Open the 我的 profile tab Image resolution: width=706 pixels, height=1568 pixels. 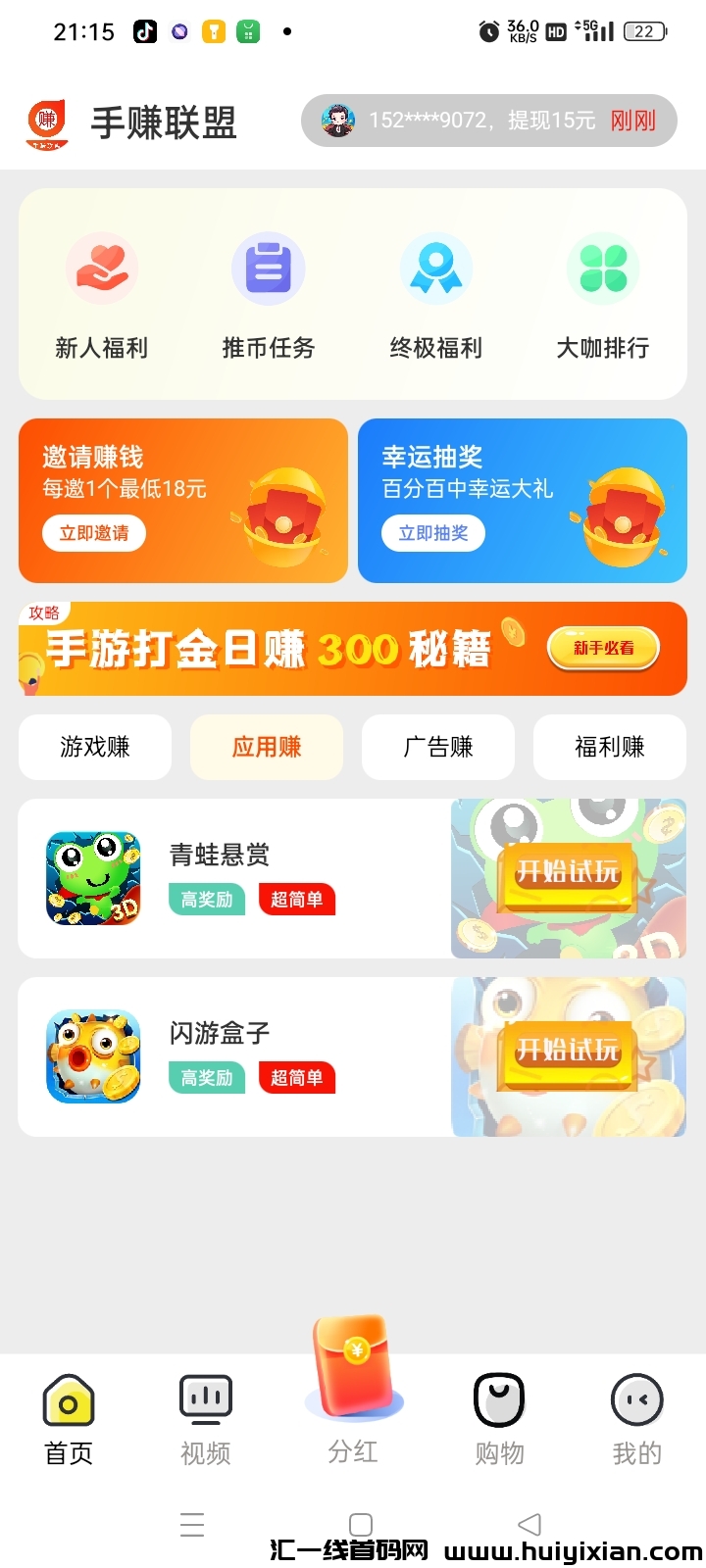pyautogui.click(x=637, y=1419)
